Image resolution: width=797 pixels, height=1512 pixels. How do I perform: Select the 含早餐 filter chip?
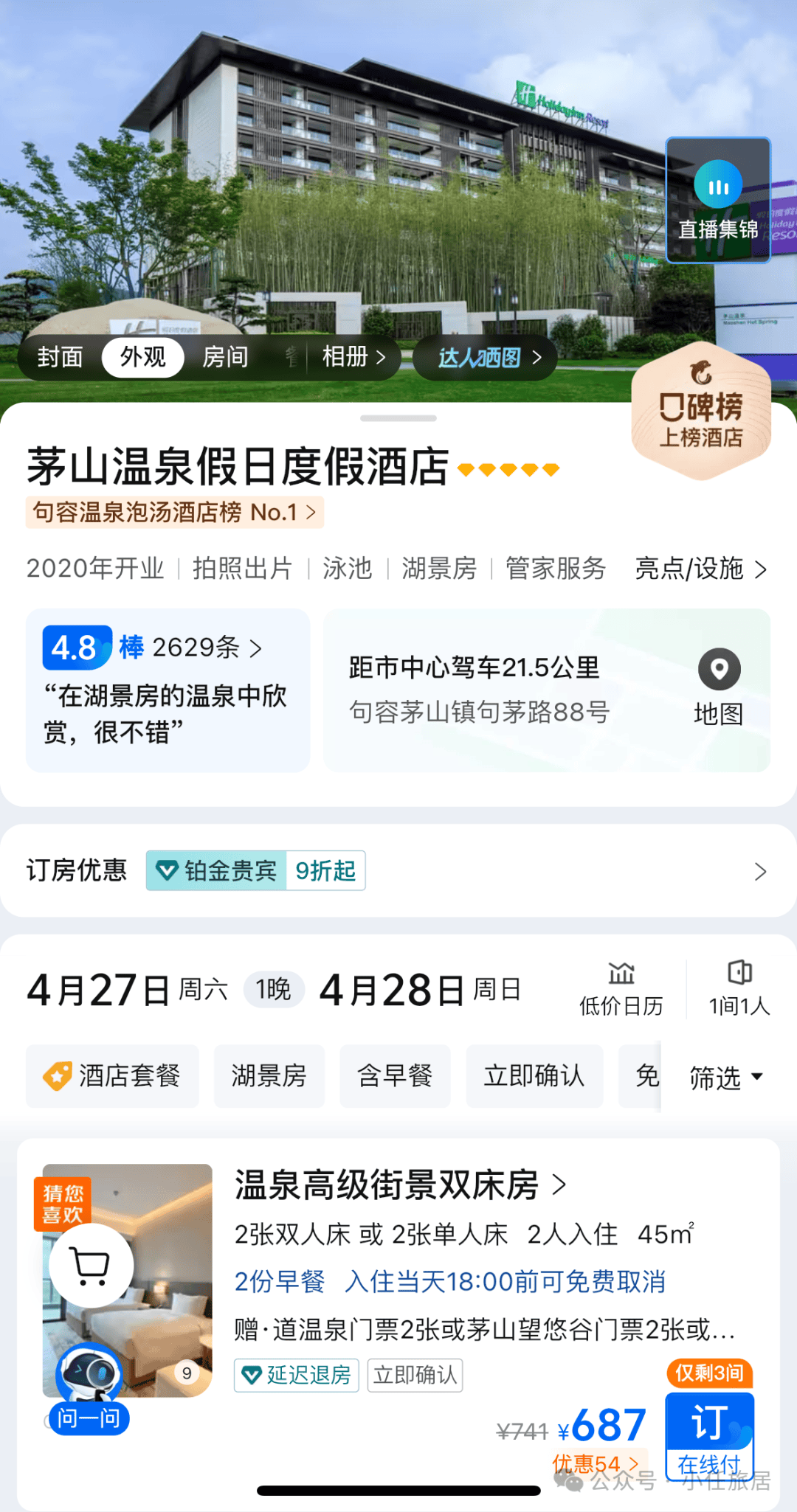[395, 1076]
